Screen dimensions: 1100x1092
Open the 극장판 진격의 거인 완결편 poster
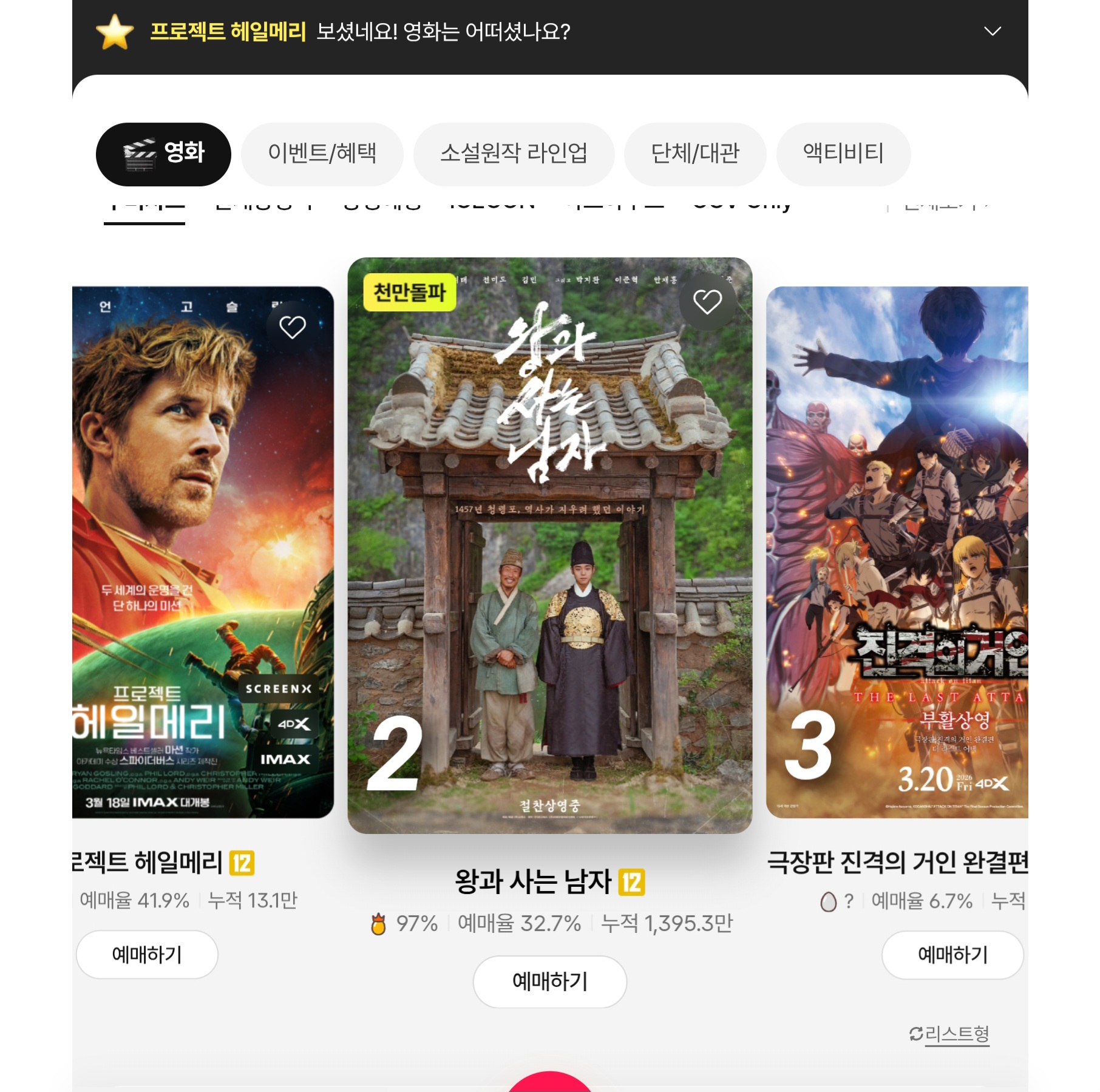pyautogui.click(x=897, y=546)
